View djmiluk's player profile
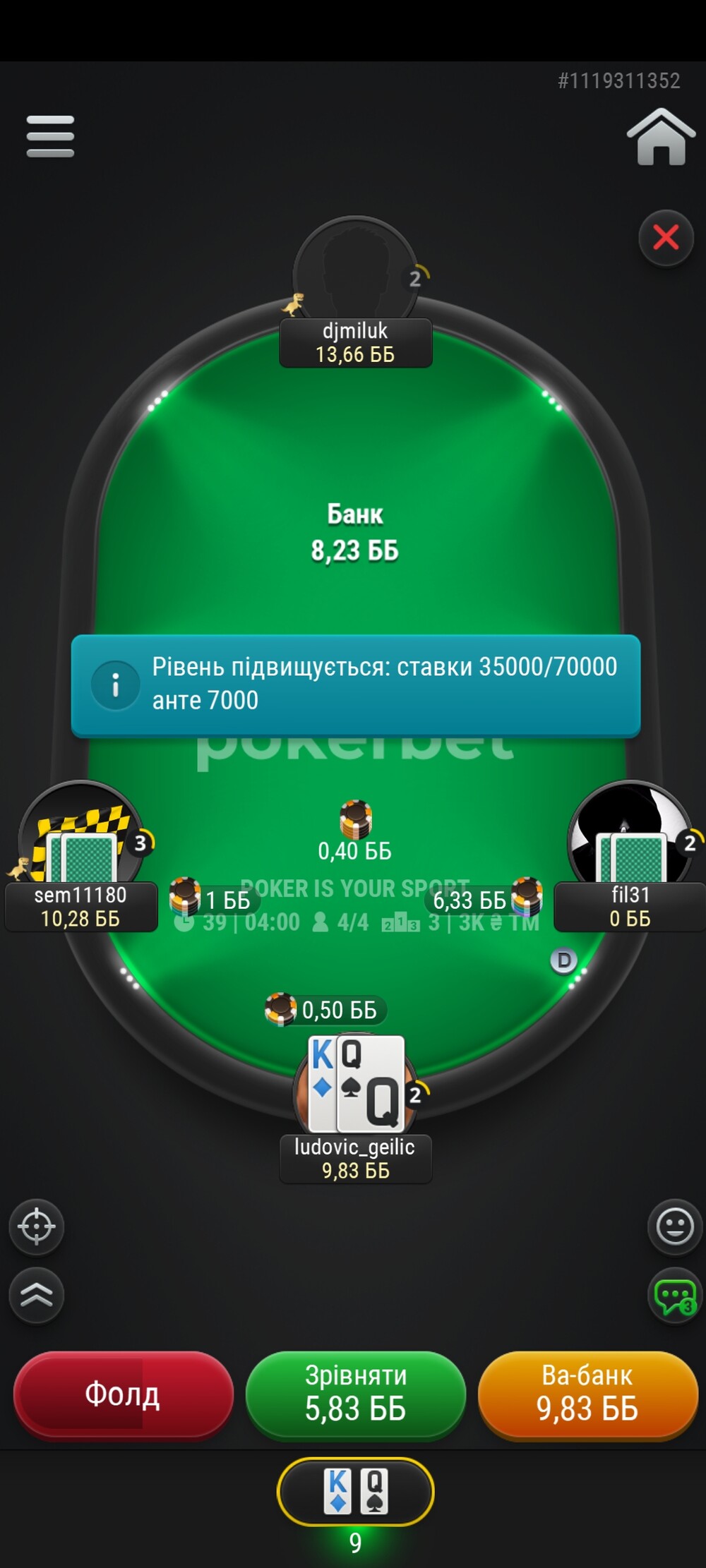 356,292
